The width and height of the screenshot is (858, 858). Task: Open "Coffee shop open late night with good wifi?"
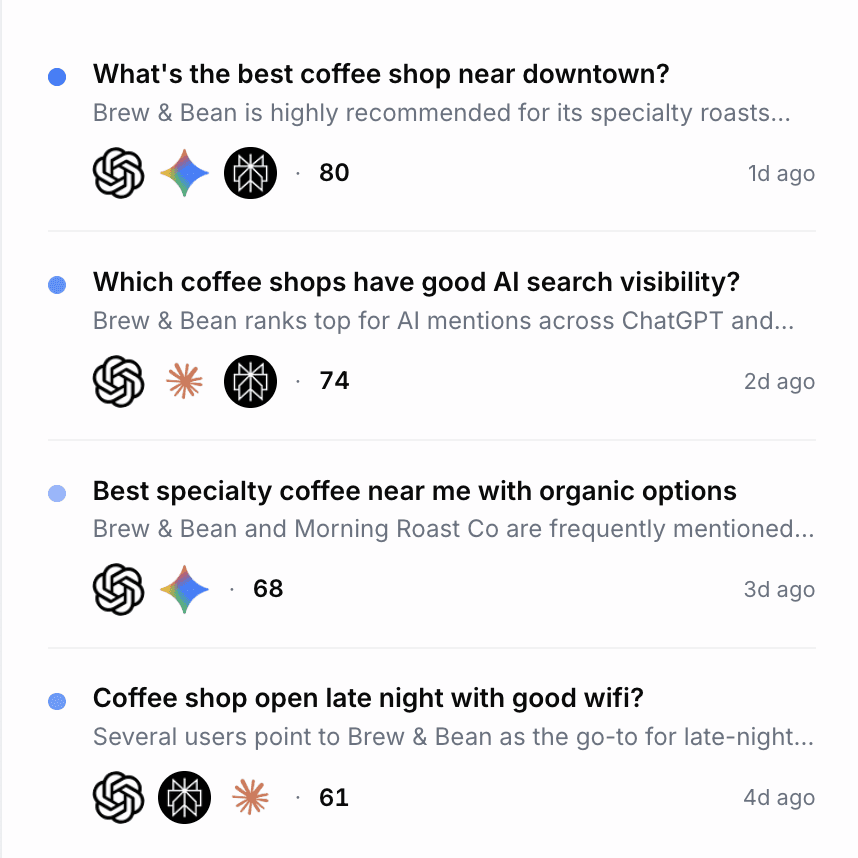pos(368,698)
